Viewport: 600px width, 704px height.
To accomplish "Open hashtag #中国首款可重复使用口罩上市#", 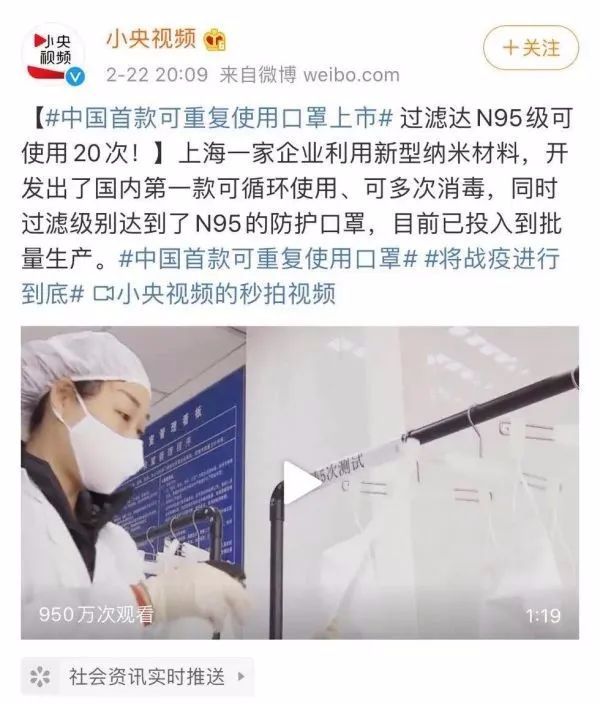I will [x=220, y=119].
